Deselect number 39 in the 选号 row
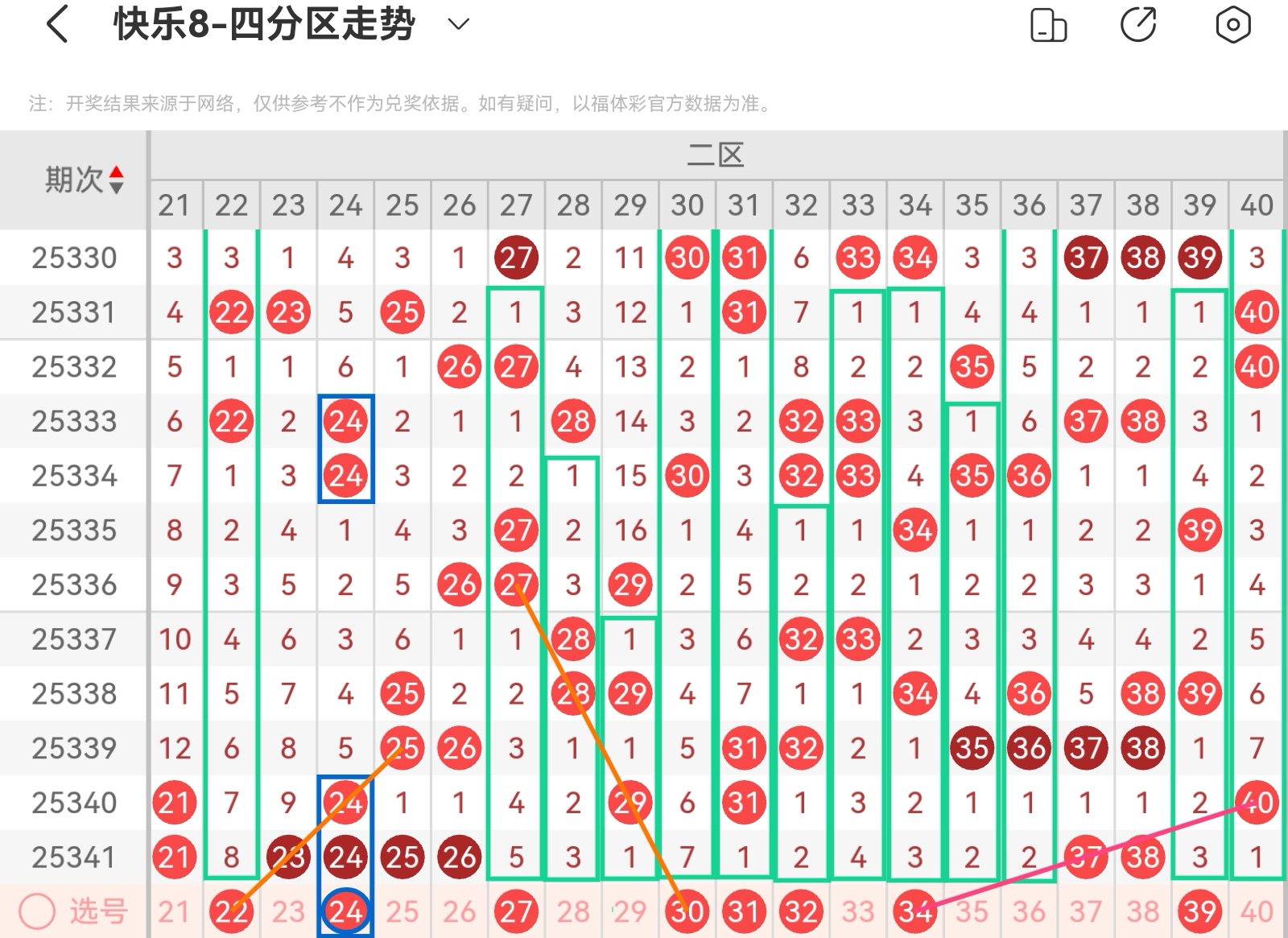1288x938 pixels. pos(1199,911)
